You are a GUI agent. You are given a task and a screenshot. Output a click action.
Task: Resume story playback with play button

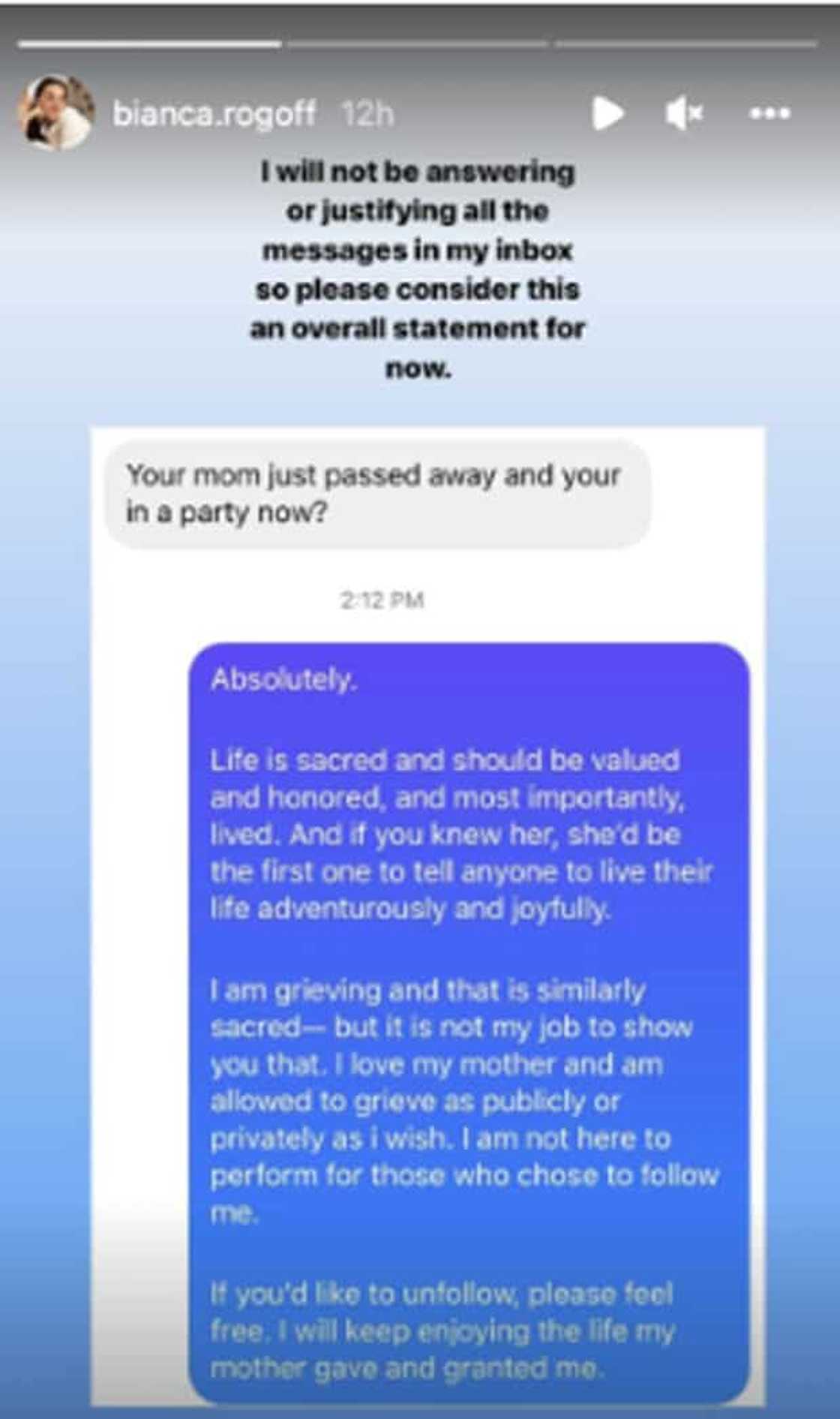click(x=606, y=114)
